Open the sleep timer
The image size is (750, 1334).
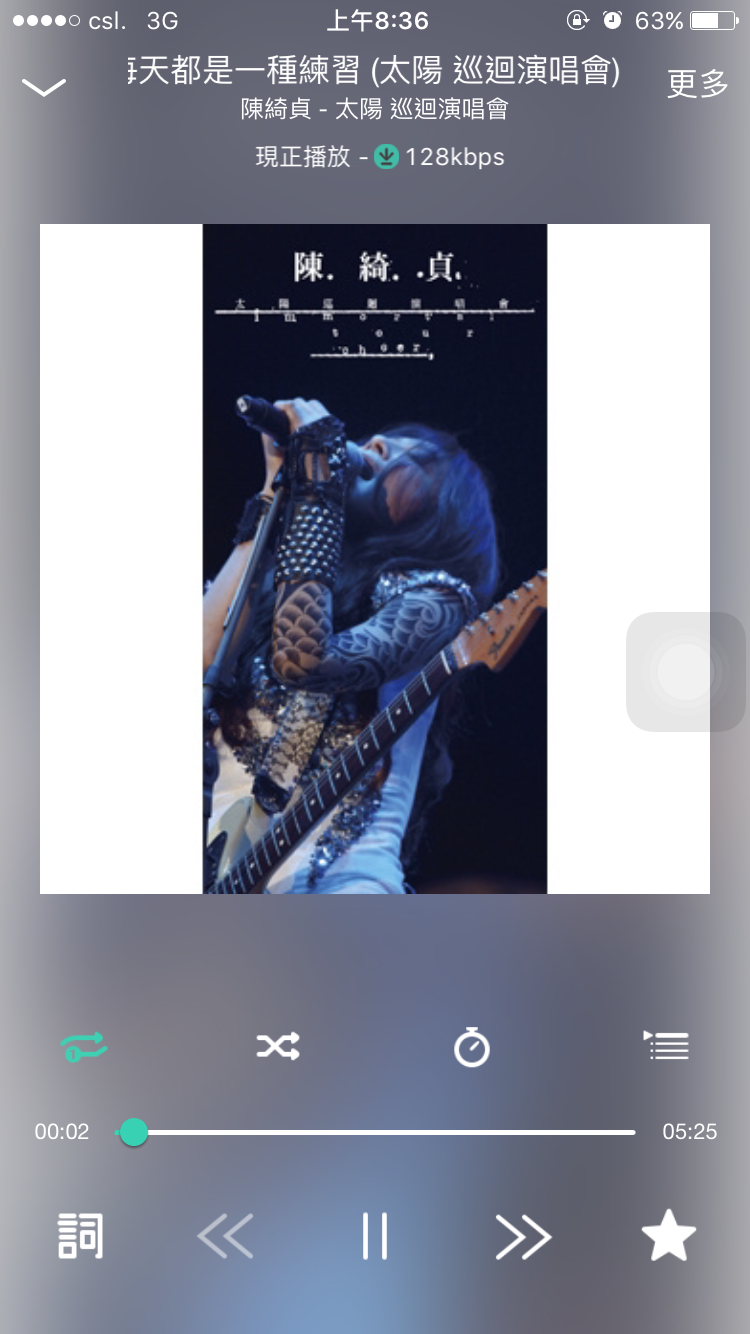(x=472, y=1047)
